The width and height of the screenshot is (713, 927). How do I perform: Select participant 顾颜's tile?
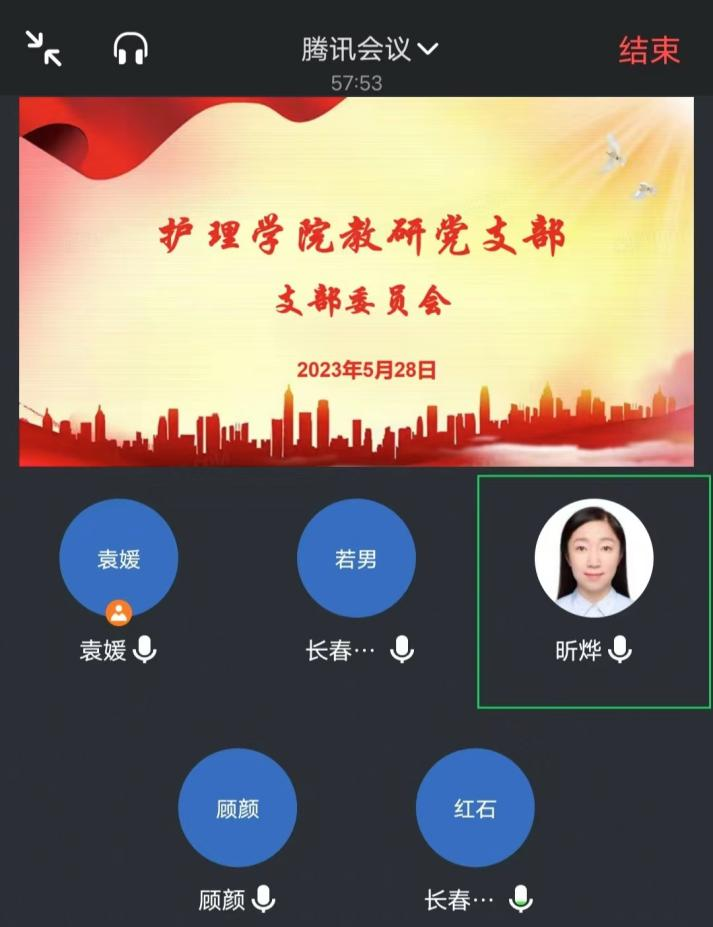pos(237,808)
